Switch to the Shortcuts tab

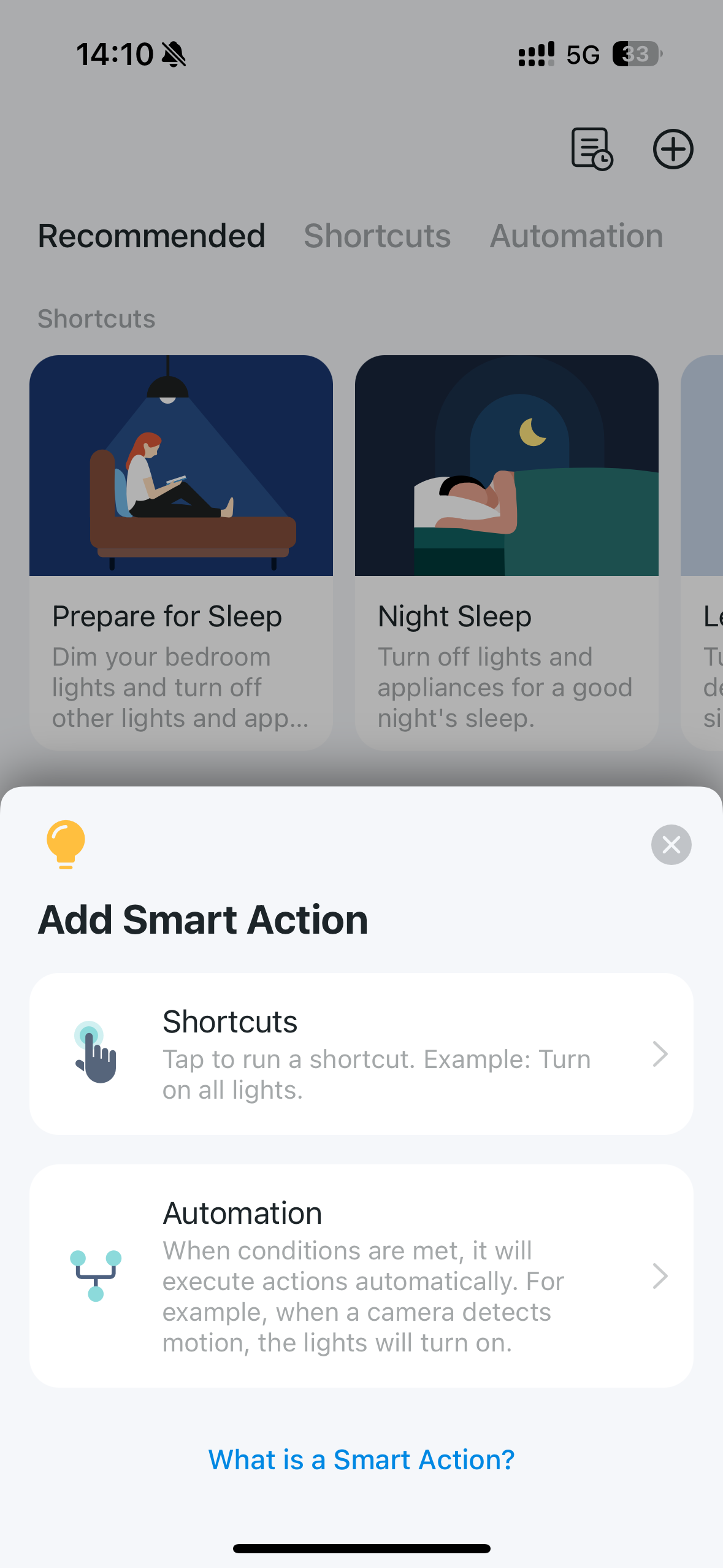click(377, 236)
